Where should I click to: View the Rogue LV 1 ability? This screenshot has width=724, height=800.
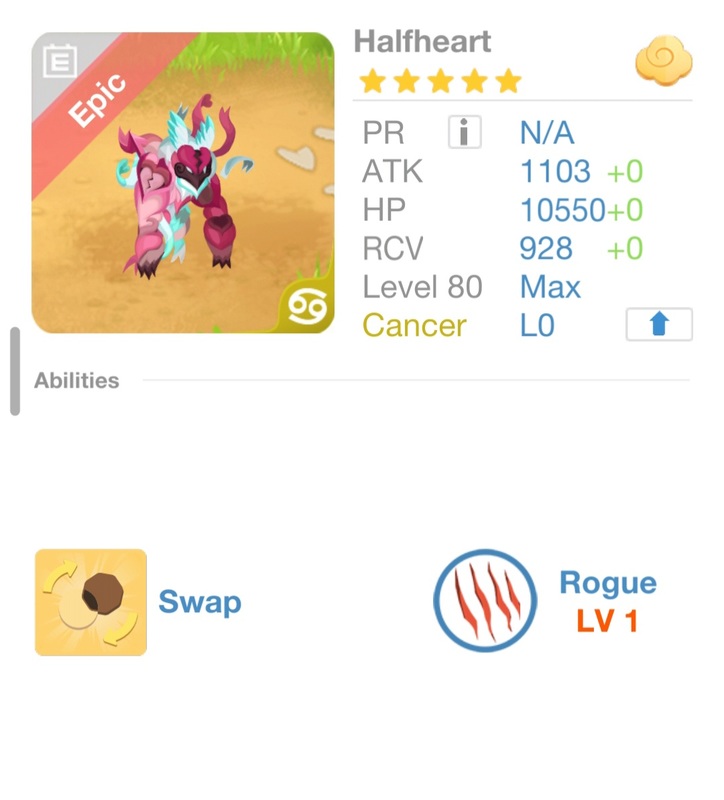point(485,601)
